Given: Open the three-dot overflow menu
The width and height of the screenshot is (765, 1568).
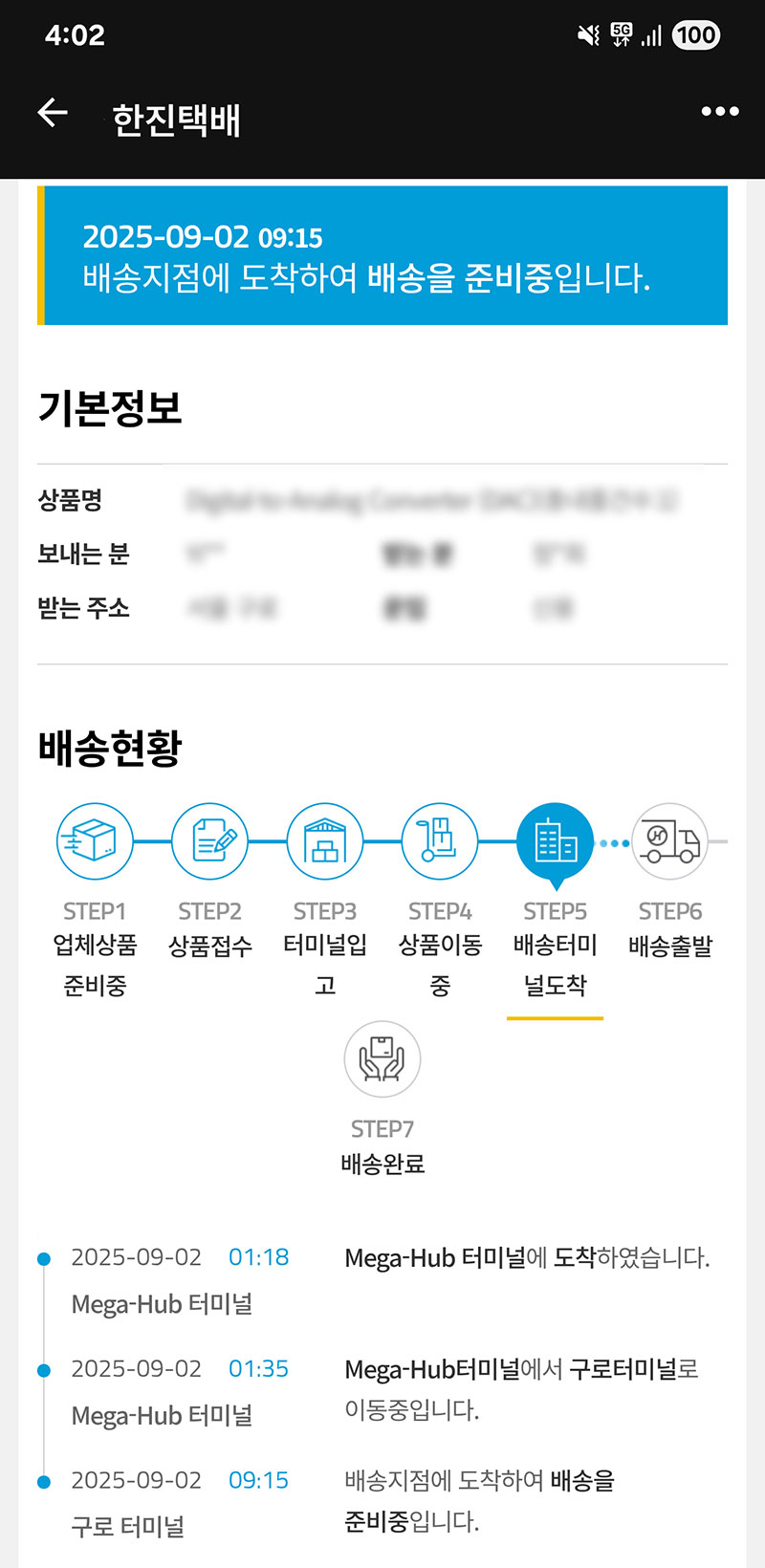Looking at the screenshot, I should pyautogui.click(x=719, y=112).
